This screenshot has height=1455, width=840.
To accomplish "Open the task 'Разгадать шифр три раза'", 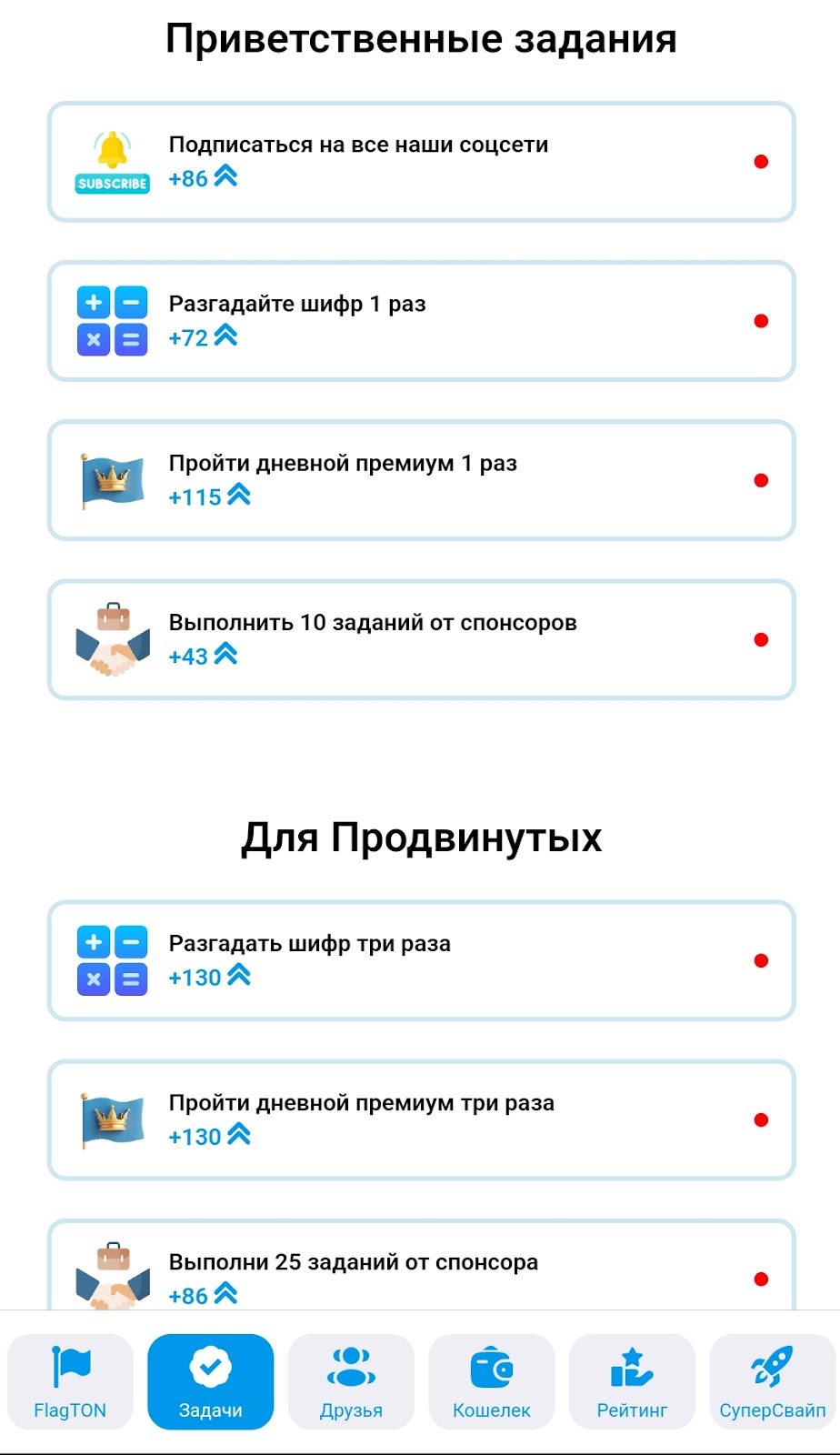I will point(421,960).
